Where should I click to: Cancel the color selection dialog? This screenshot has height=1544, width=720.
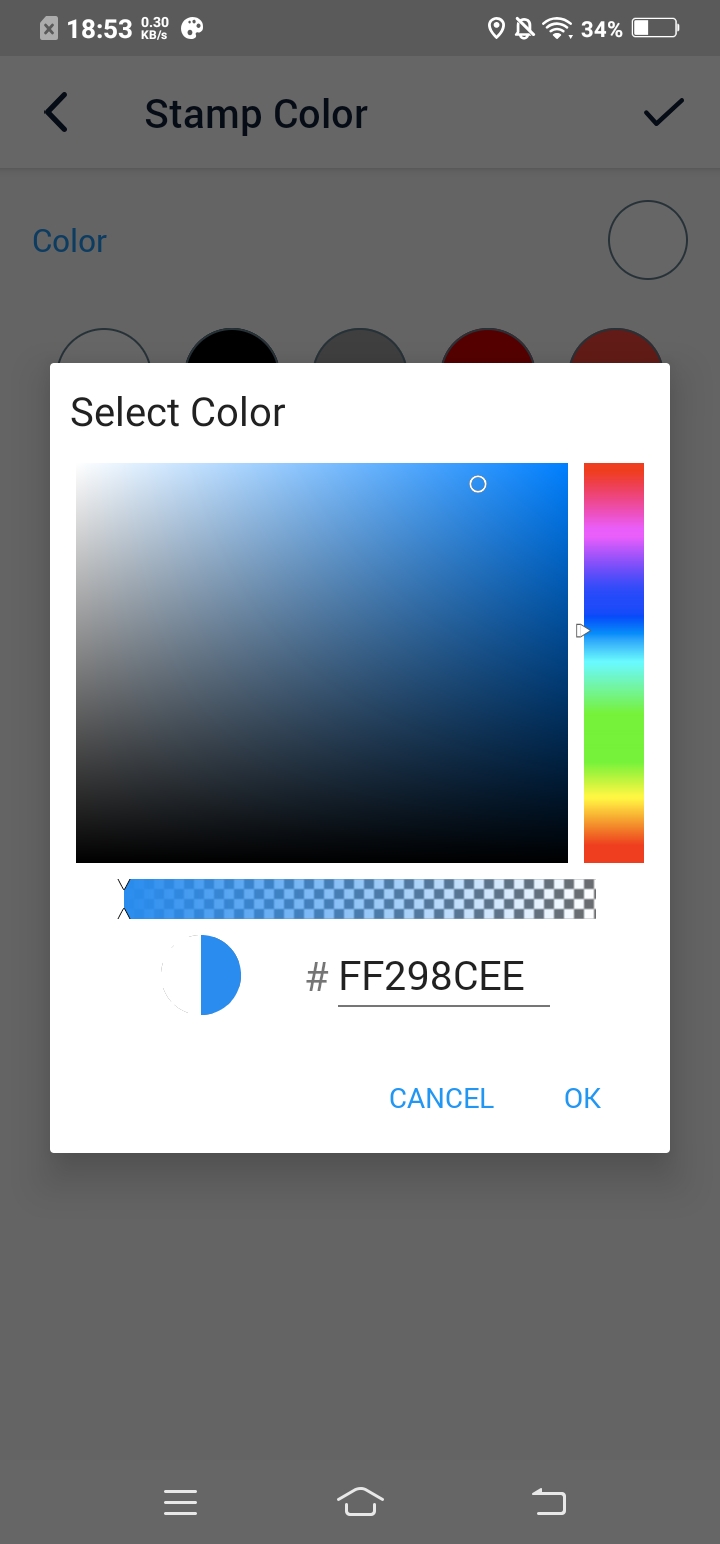pyautogui.click(x=441, y=1098)
